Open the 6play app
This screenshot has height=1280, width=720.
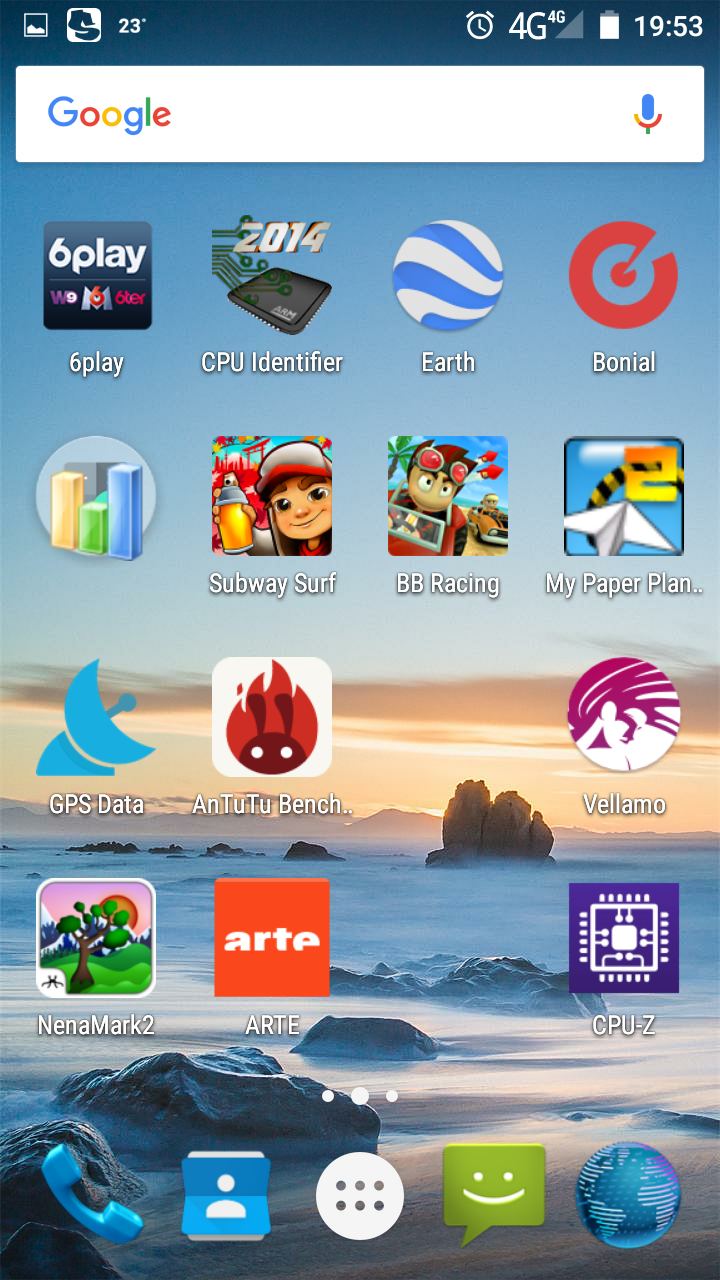(x=97, y=277)
